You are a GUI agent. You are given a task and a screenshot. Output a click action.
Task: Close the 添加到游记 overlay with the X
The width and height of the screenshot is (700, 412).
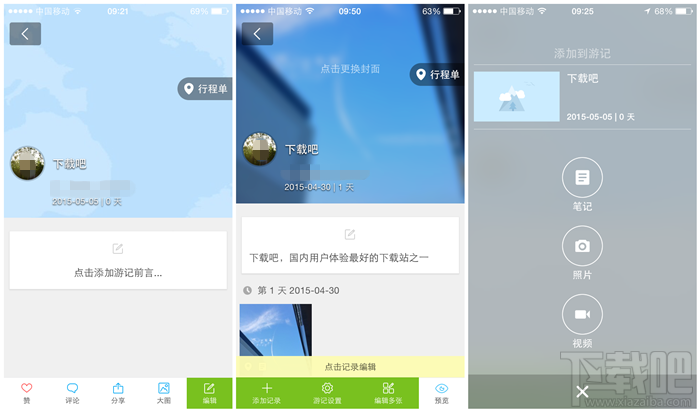[582, 392]
